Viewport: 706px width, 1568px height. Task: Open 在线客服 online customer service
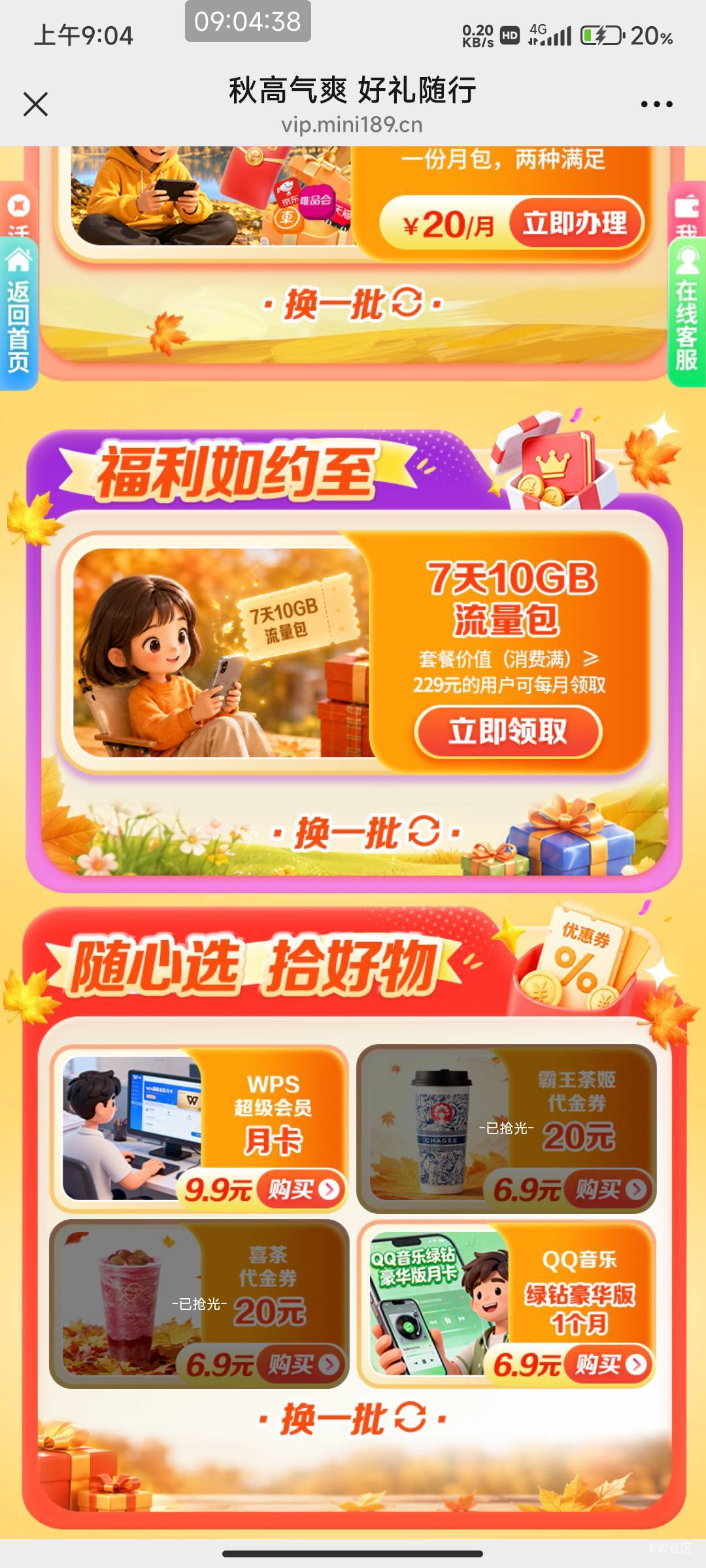tap(686, 312)
